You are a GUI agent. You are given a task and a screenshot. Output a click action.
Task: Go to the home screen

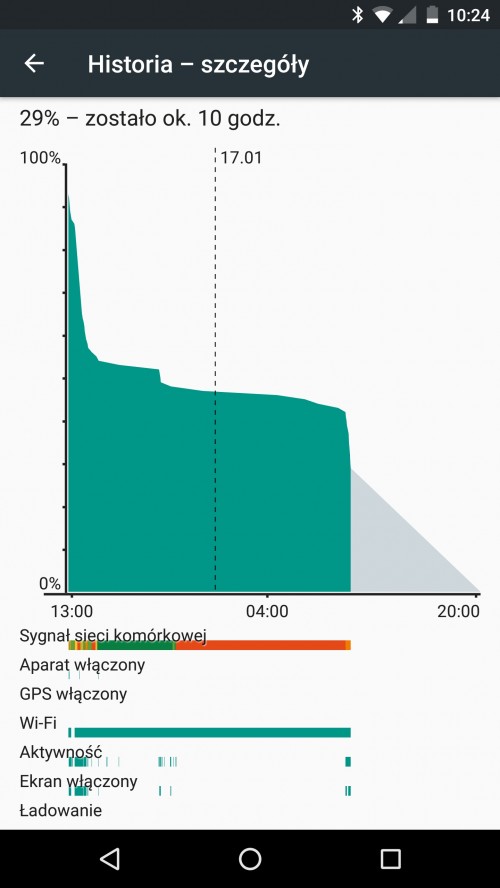(250, 859)
